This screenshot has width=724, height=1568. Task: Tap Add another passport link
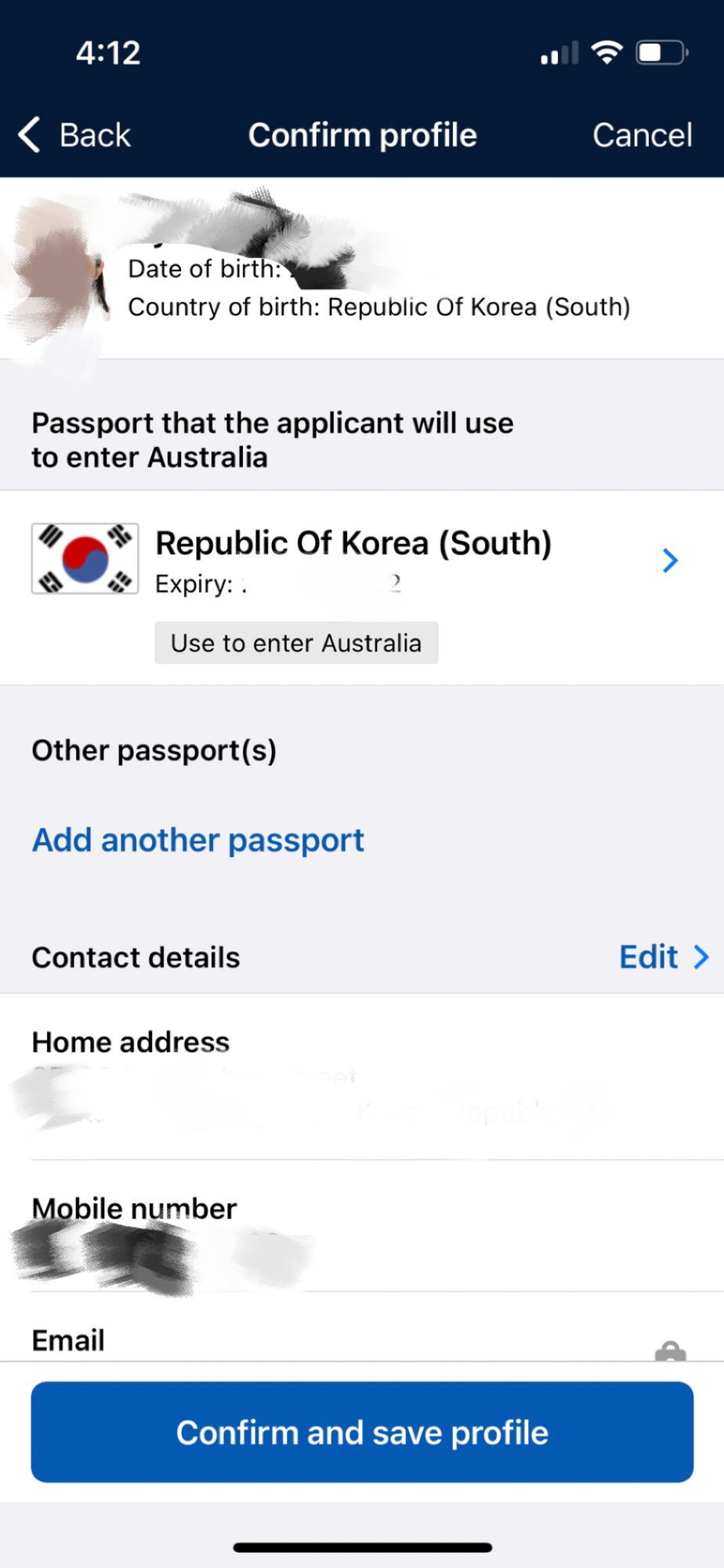click(197, 840)
